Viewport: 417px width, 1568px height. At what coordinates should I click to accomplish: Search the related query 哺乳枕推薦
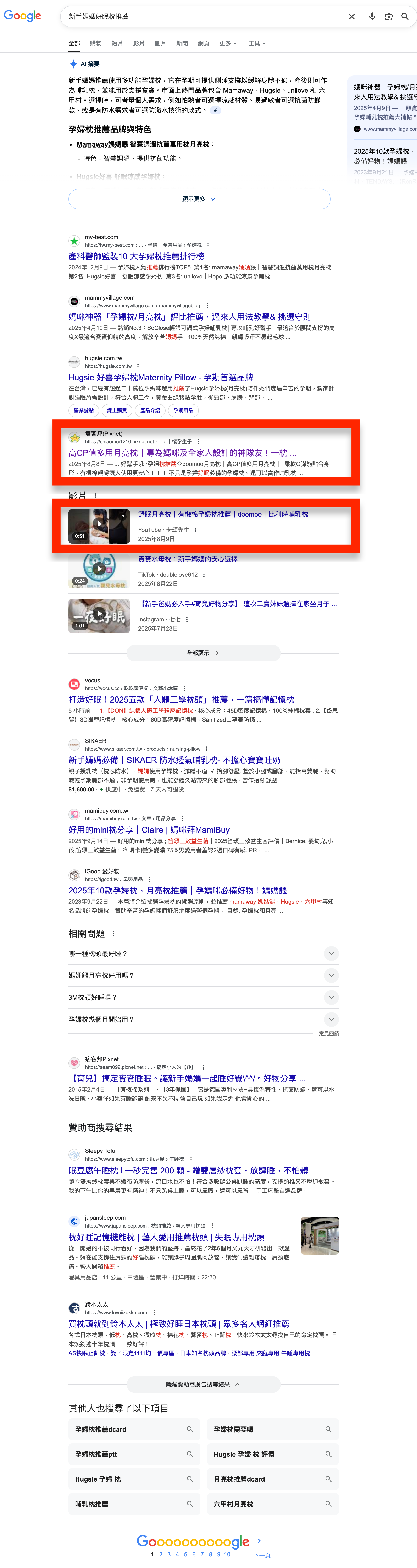[134, 1504]
